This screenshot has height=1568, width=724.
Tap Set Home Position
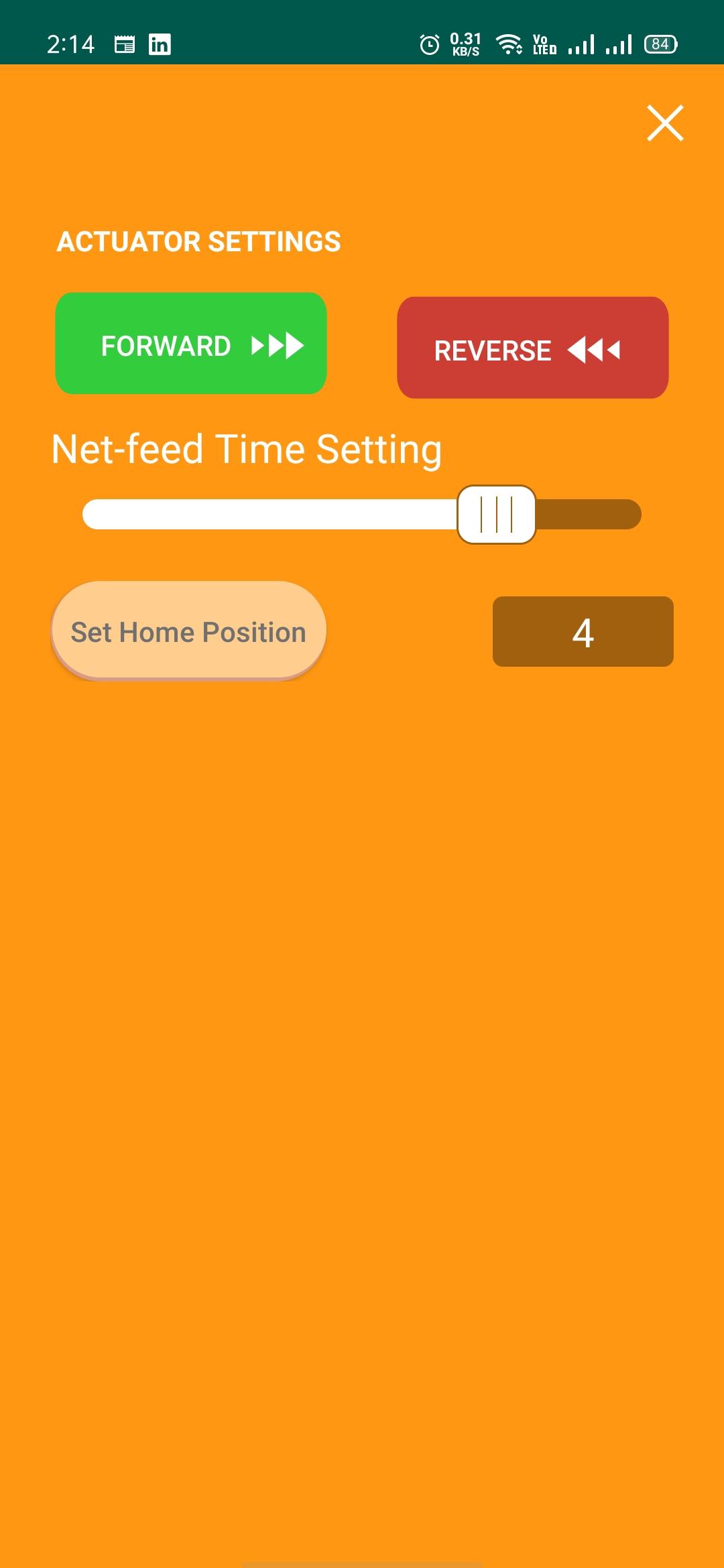[x=189, y=631]
